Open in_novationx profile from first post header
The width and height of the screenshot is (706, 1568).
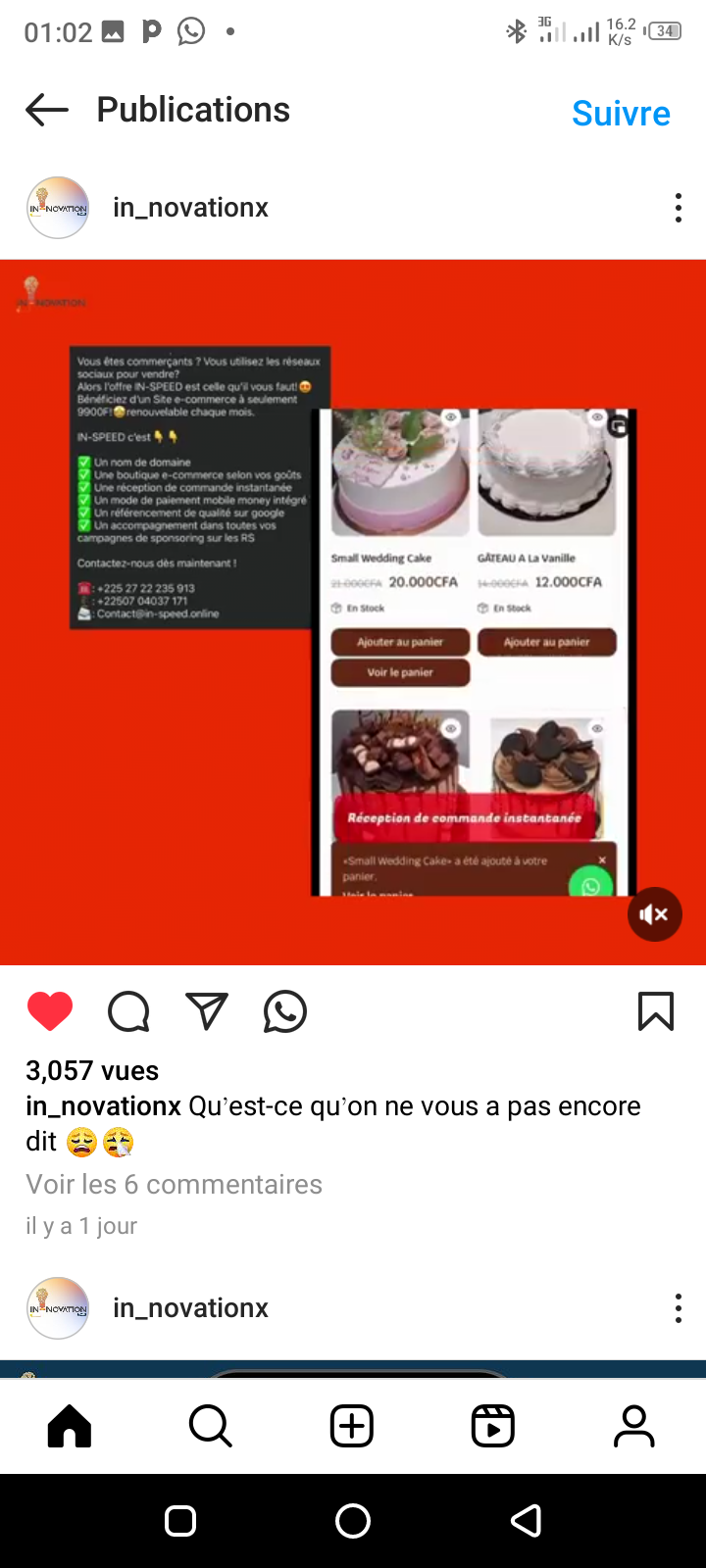coord(190,208)
